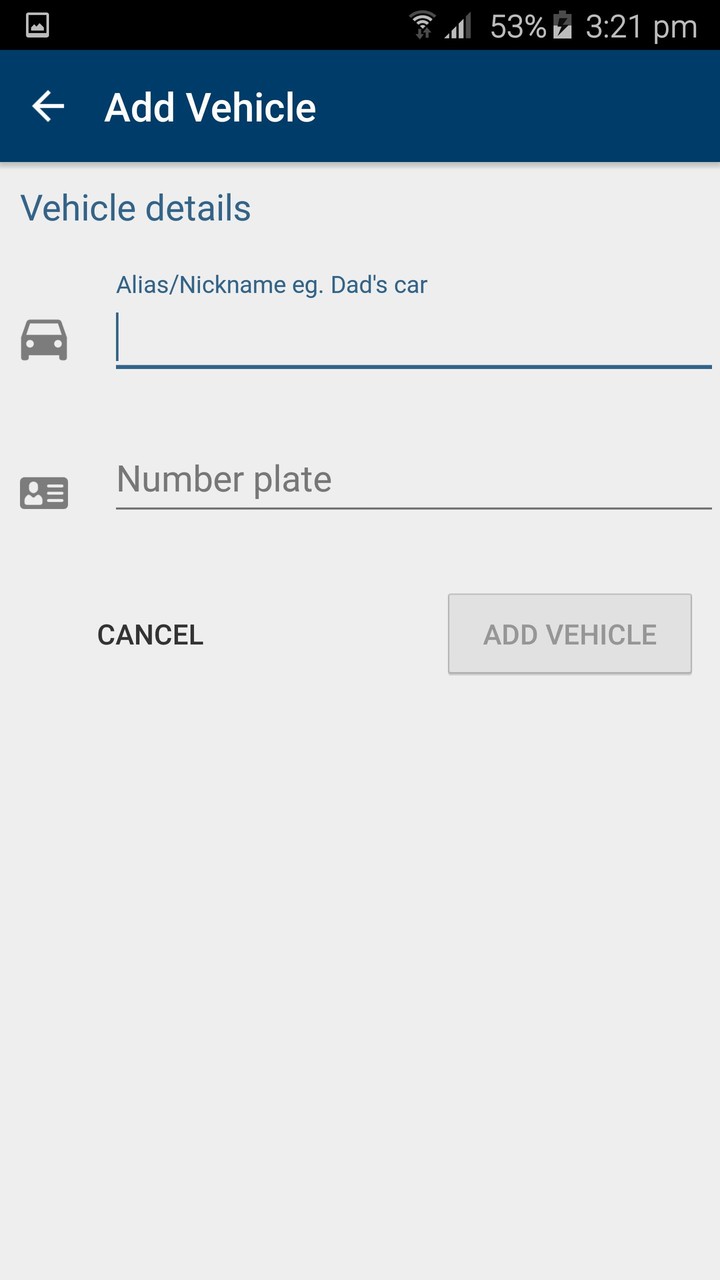The height and width of the screenshot is (1280, 720).
Task: Focus the Alias/Nickname text field
Action: click(412, 338)
